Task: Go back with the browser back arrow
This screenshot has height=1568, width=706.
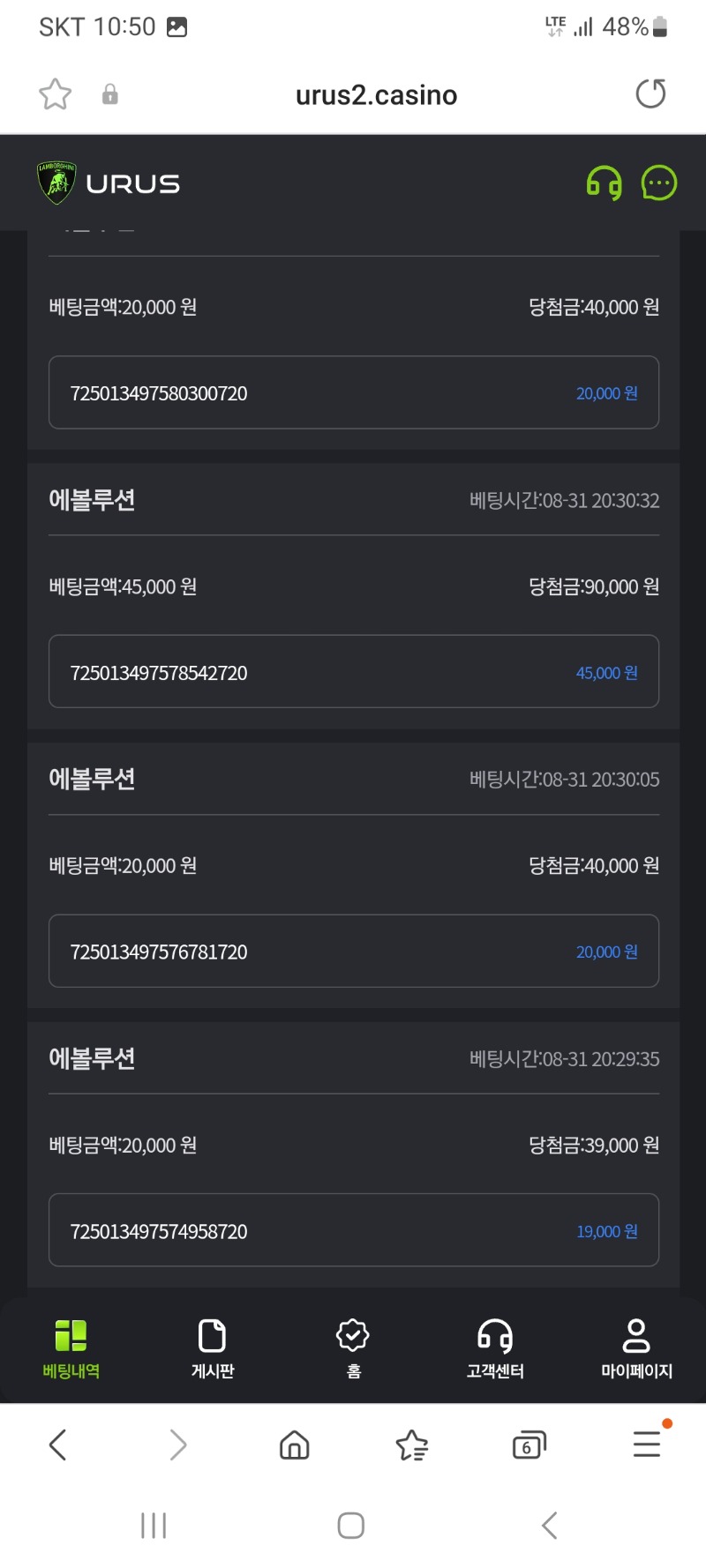Action: pos(58,1445)
